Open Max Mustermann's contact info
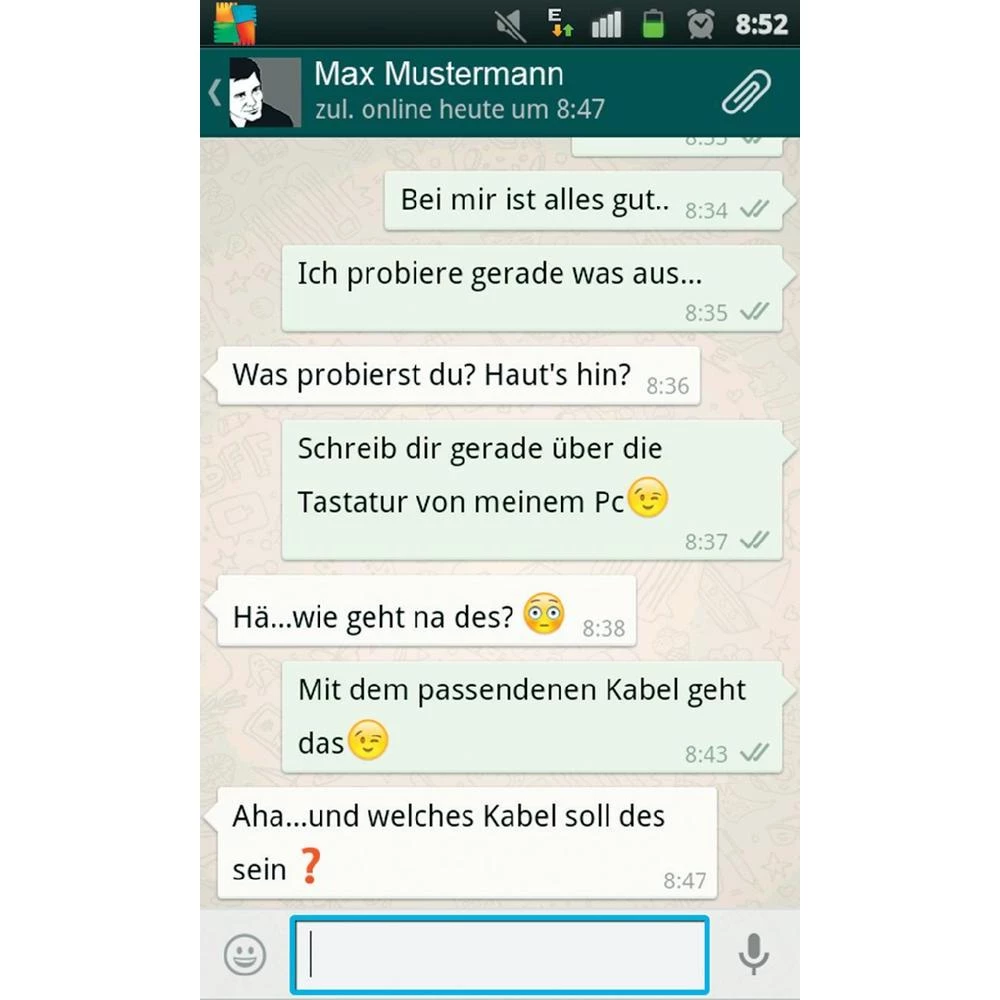The height and width of the screenshot is (1000, 1000). pos(438,90)
